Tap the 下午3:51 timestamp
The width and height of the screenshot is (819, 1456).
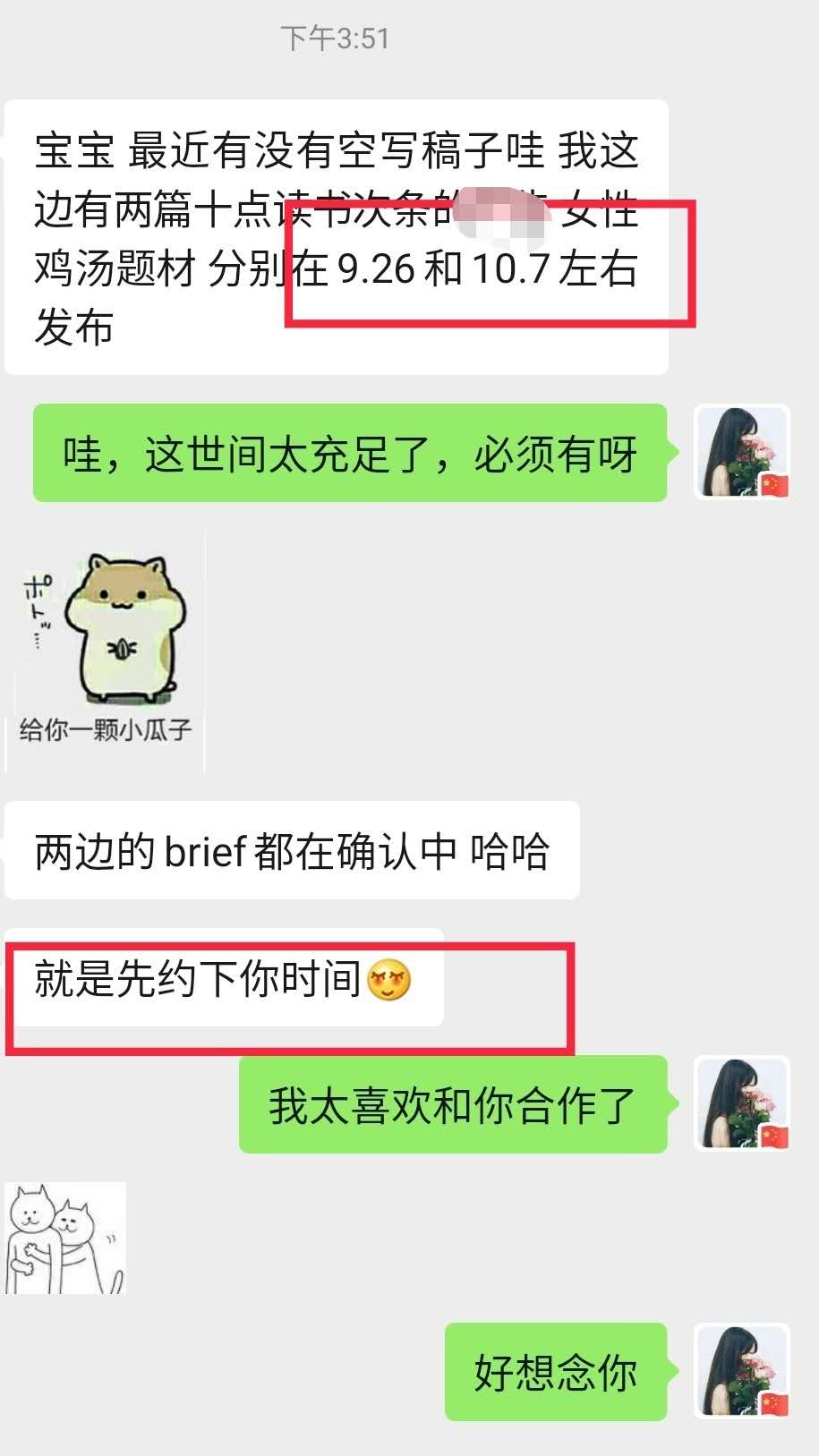tap(336, 38)
